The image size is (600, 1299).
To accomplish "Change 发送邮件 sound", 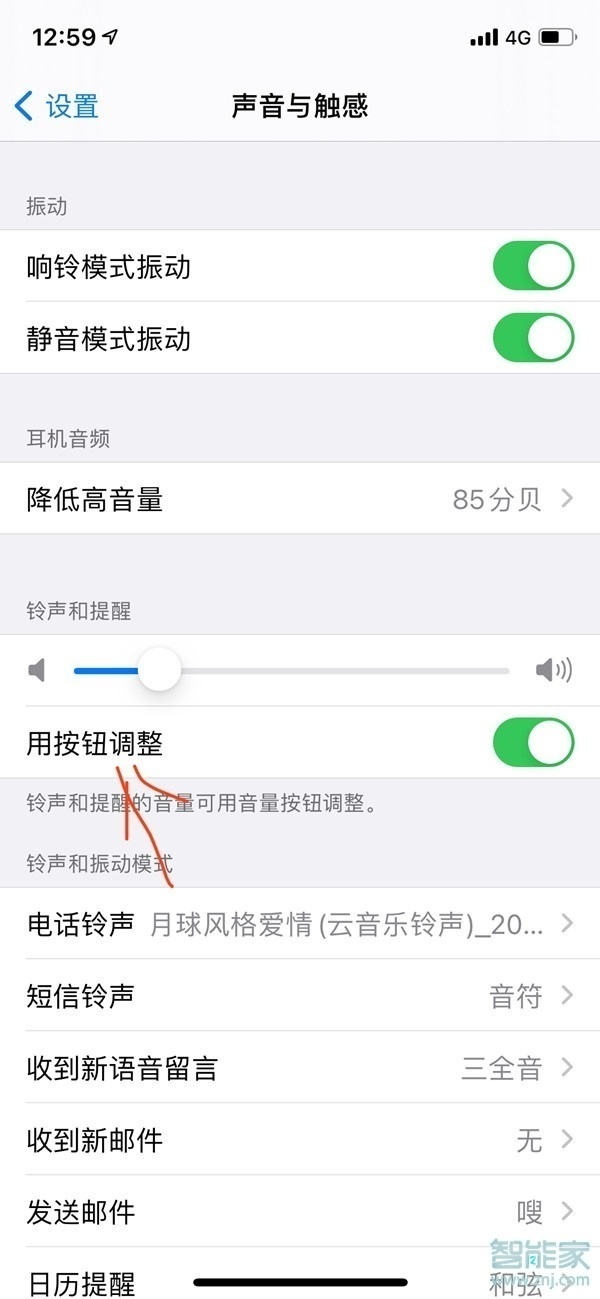I will point(300,1212).
